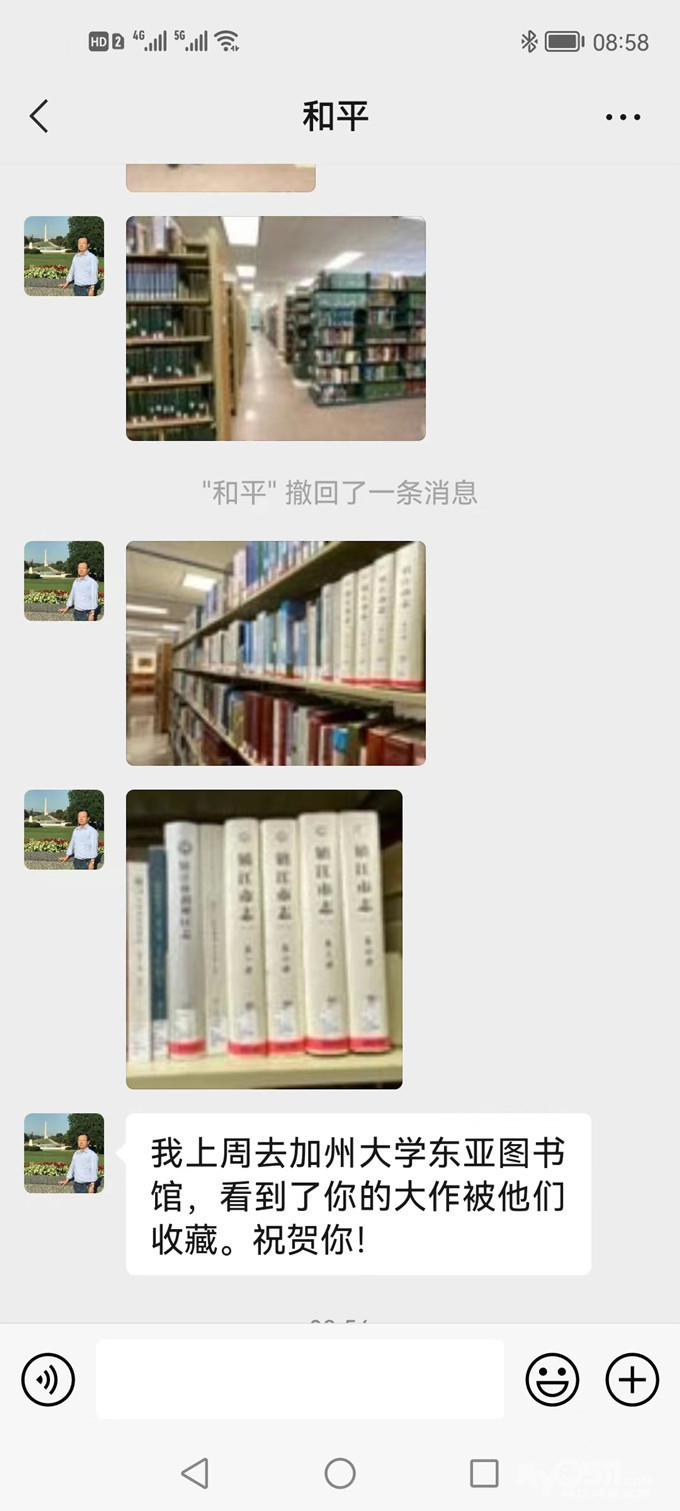
Task: Go back from the 和平 chat
Action: pyautogui.click(x=39, y=117)
